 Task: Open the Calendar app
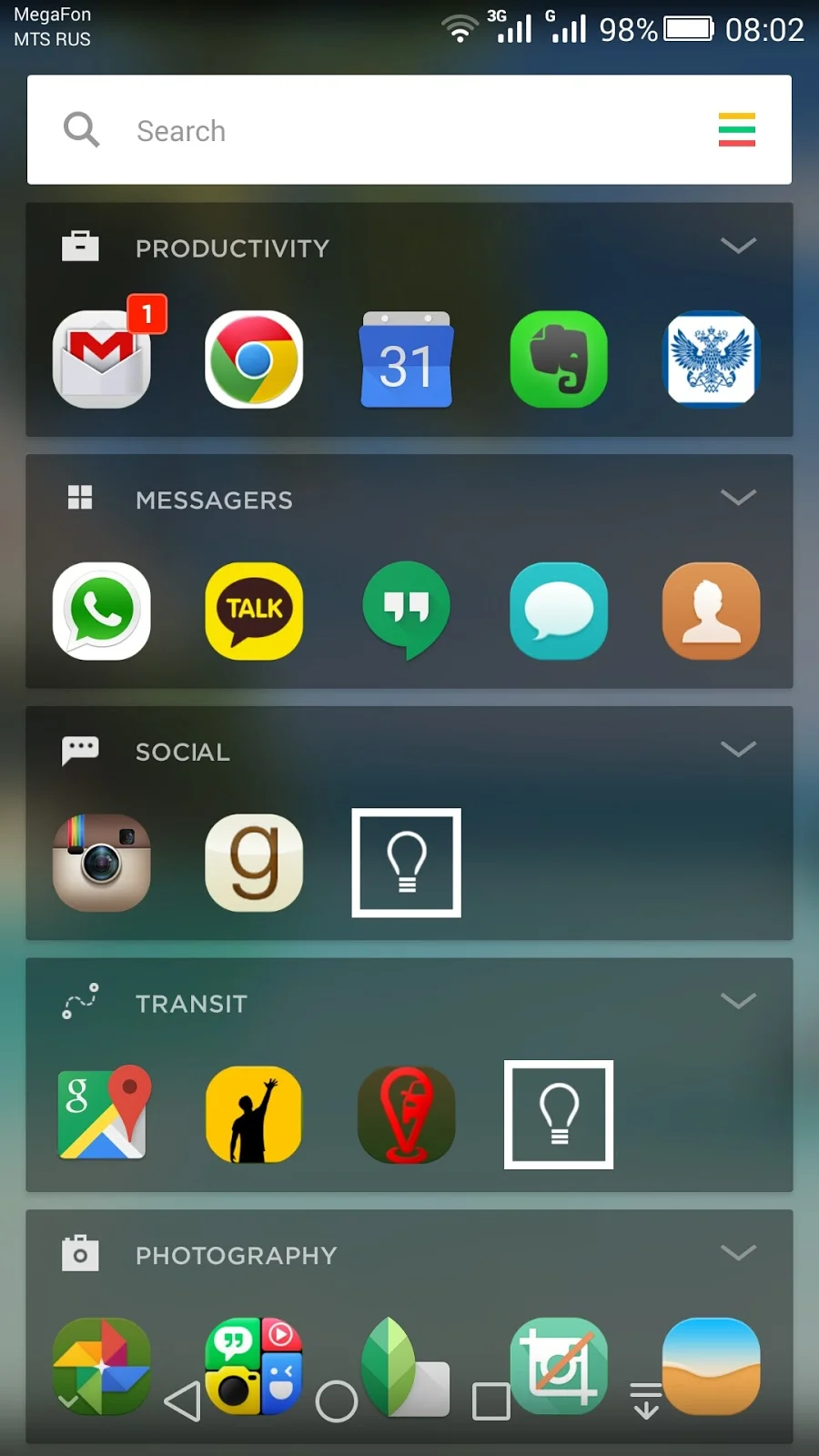406,359
